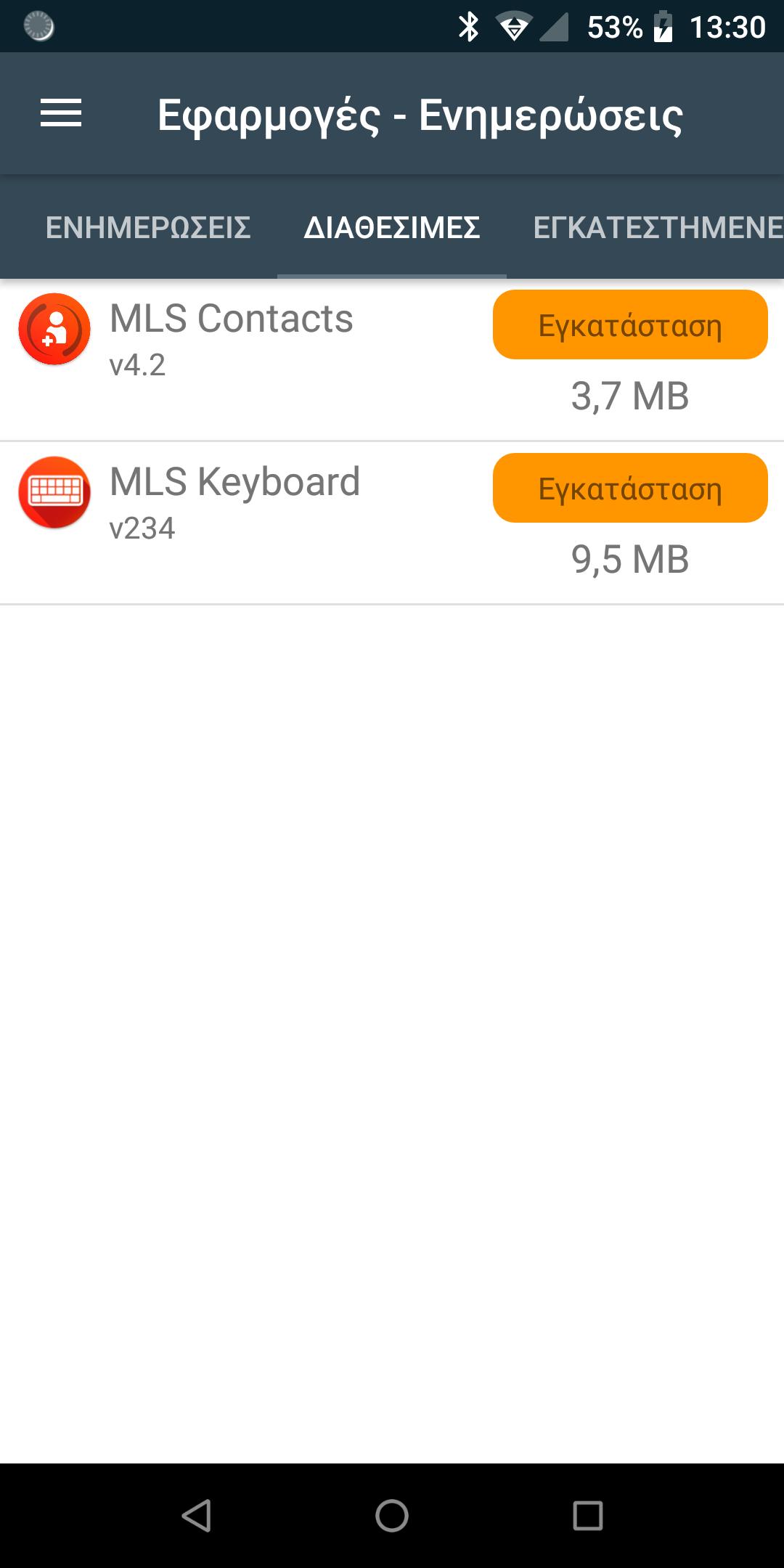This screenshot has width=784, height=1568.
Task: Select the active ΔΙΑΘΕΣΙΜΕΣ tab
Action: (x=391, y=227)
